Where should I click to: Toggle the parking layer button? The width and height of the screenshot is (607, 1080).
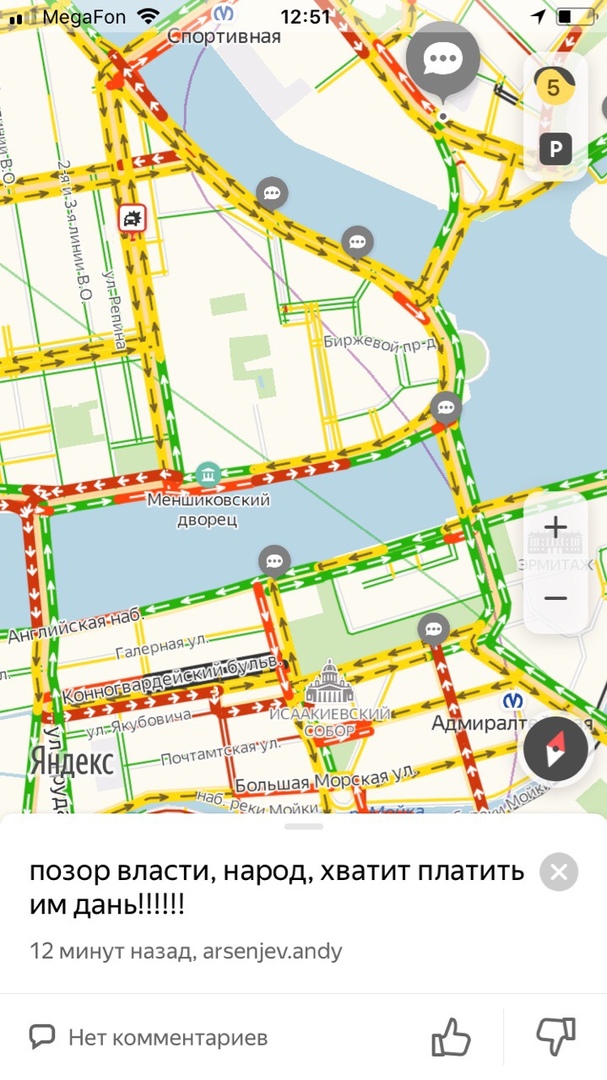coord(555,150)
